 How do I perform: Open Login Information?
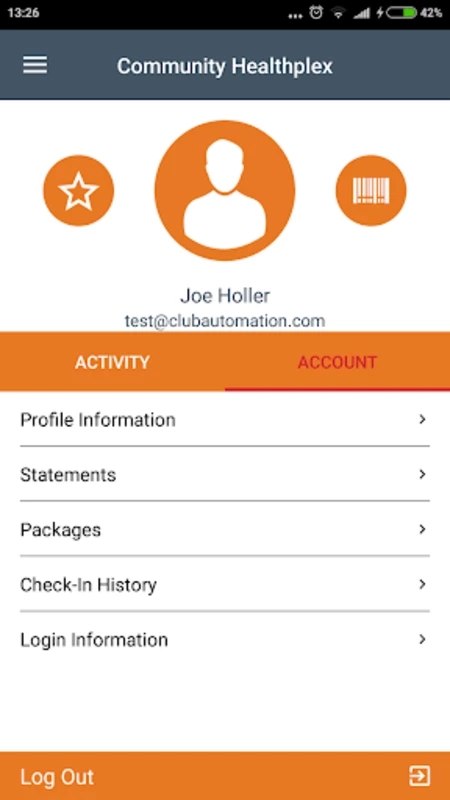[x=224, y=639]
